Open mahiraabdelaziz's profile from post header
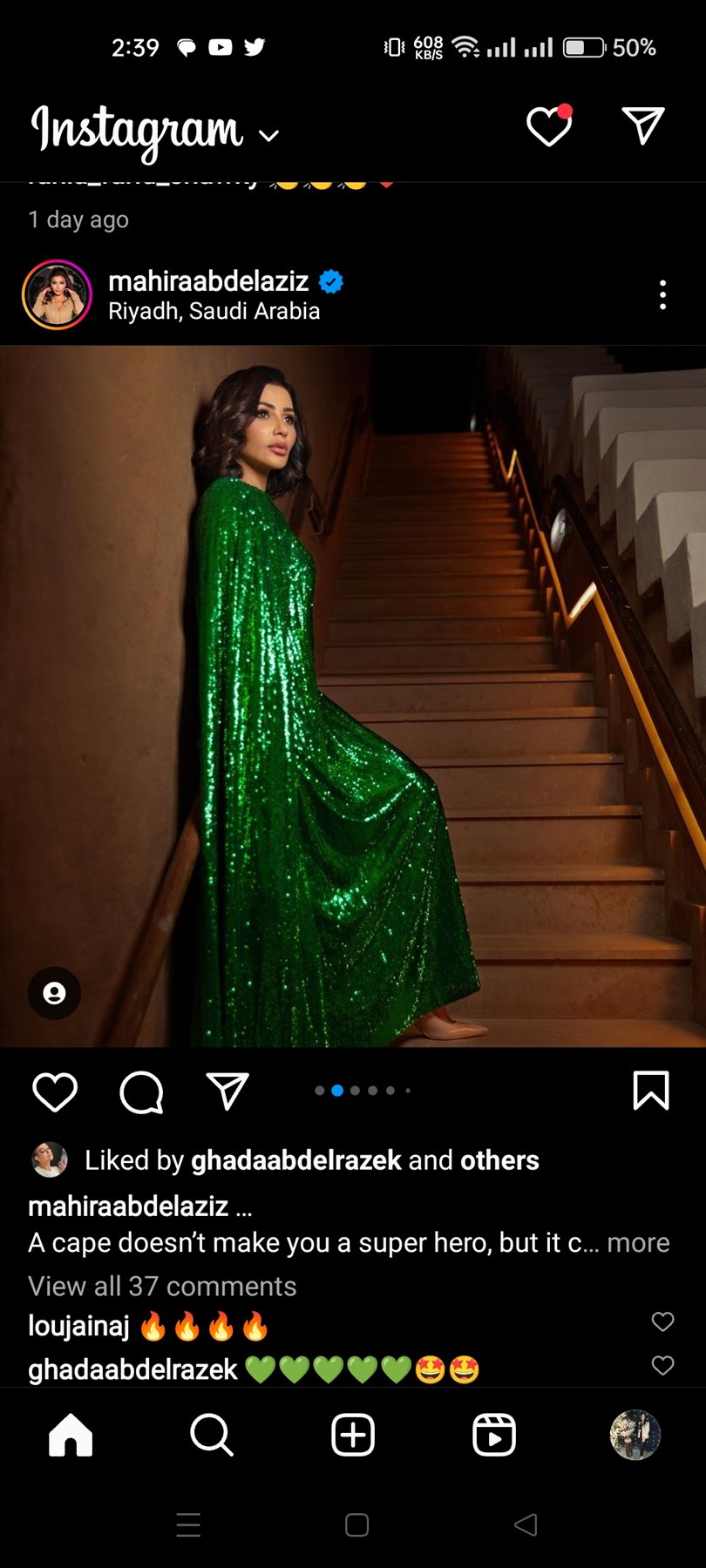 pos(207,280)
